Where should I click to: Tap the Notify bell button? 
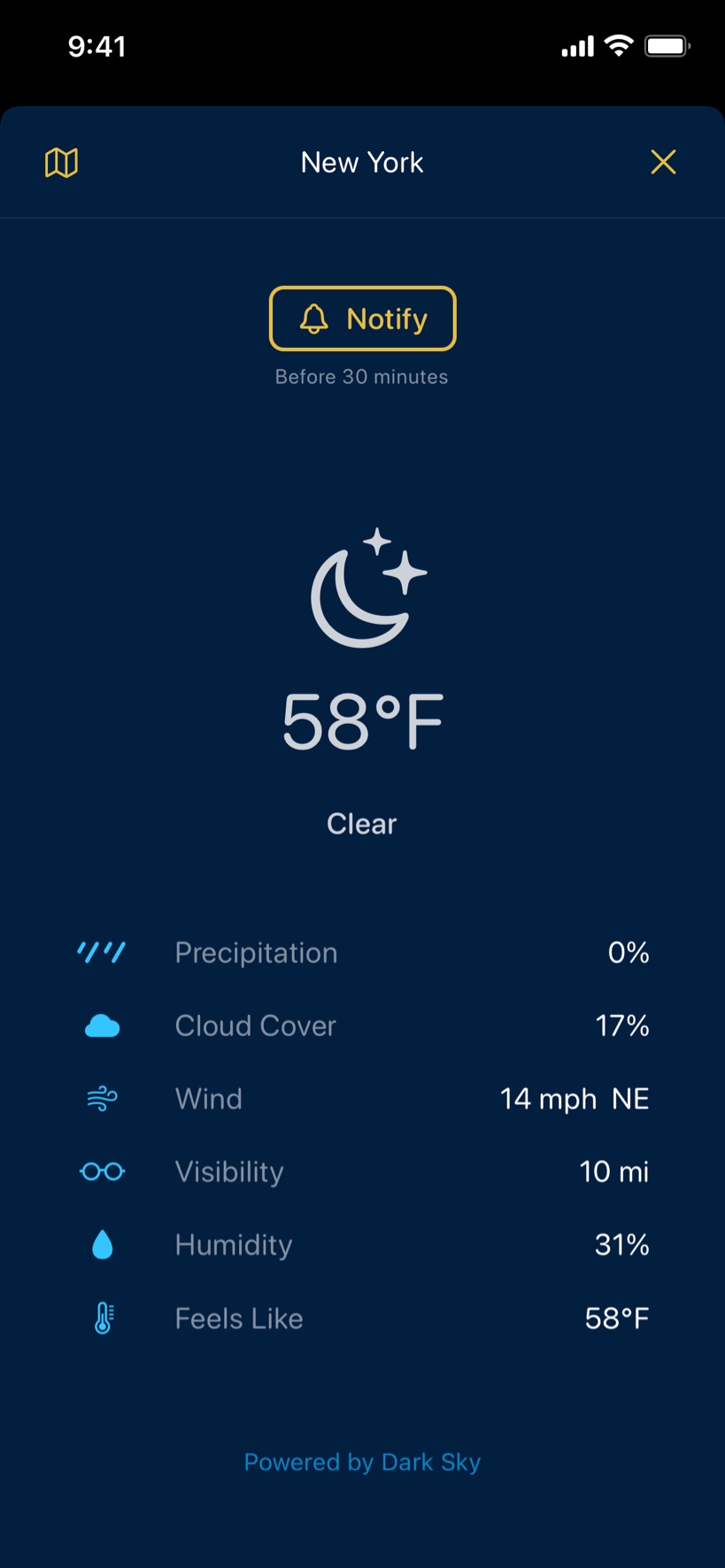362,319
